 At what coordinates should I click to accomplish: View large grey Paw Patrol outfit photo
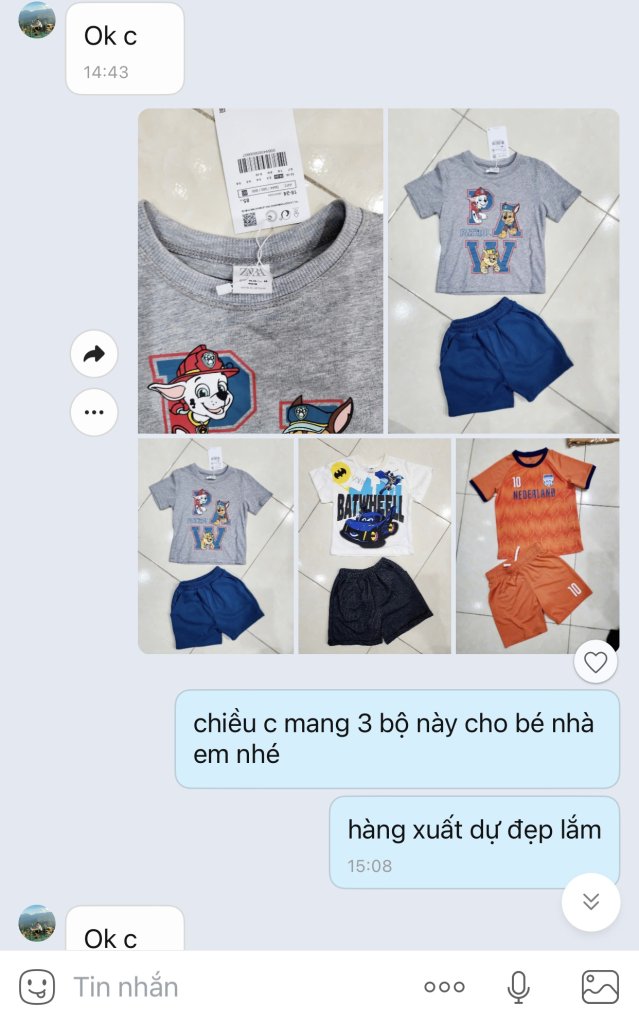click(x=503, y=271)
